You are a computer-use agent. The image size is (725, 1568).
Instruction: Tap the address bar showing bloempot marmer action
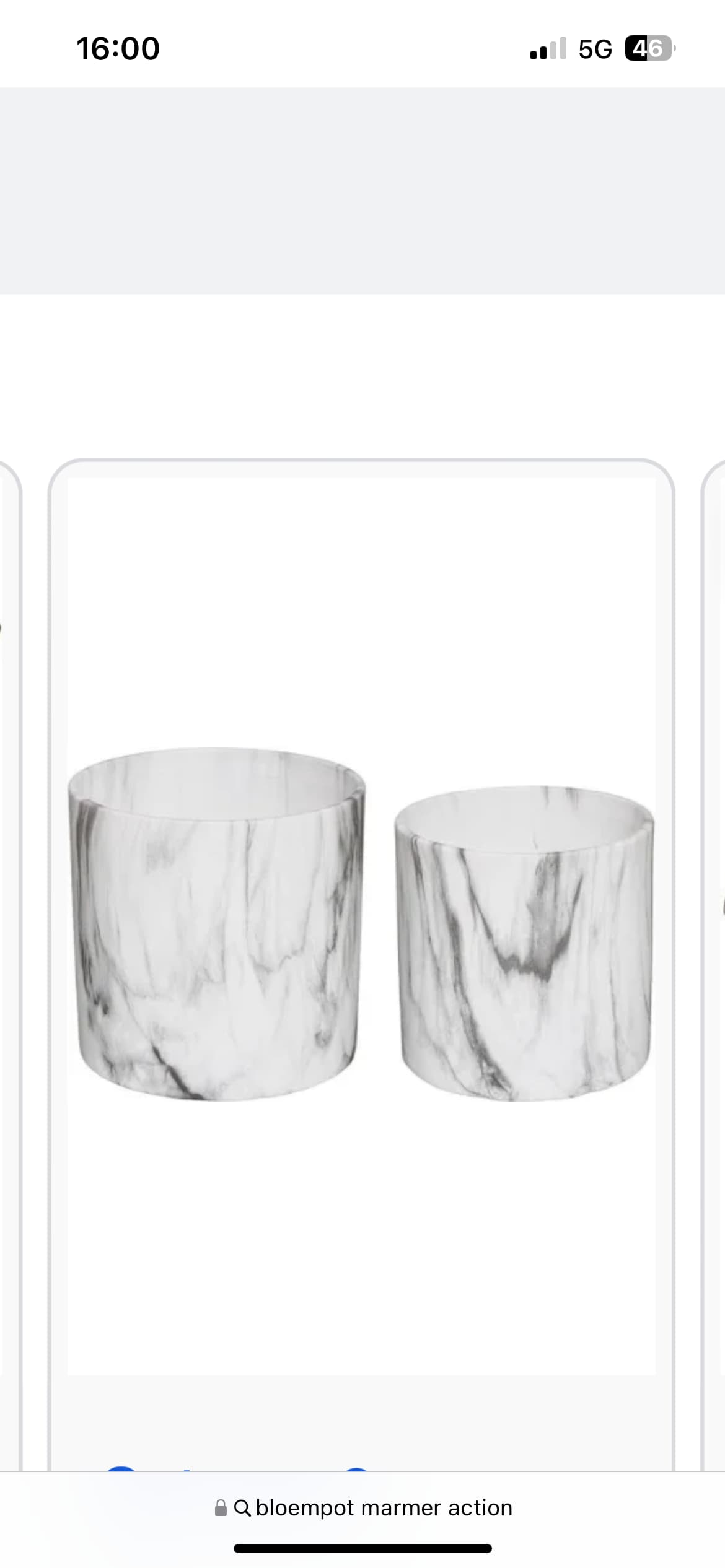click(363, 1507)
